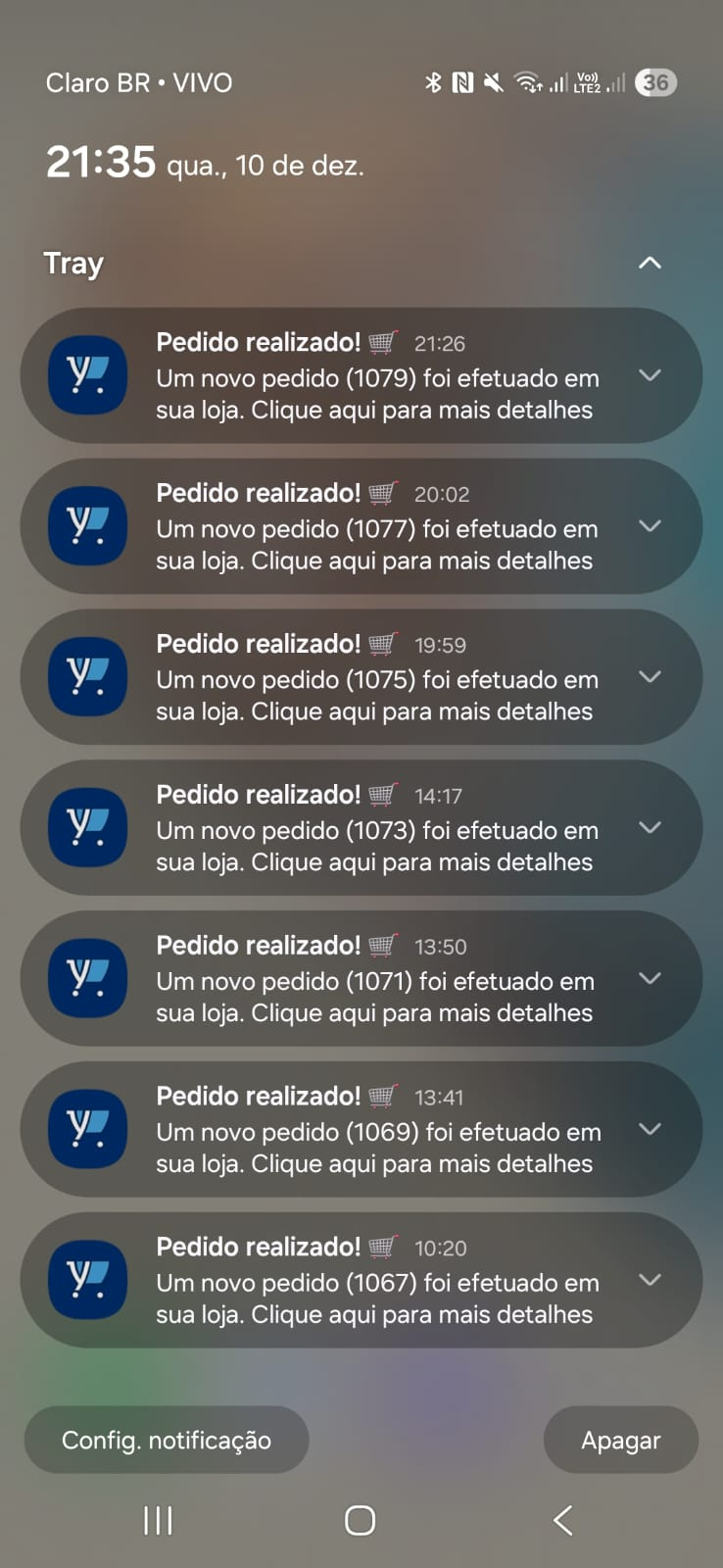Click the Tray logo next to pedido 1073

(86, 828)
